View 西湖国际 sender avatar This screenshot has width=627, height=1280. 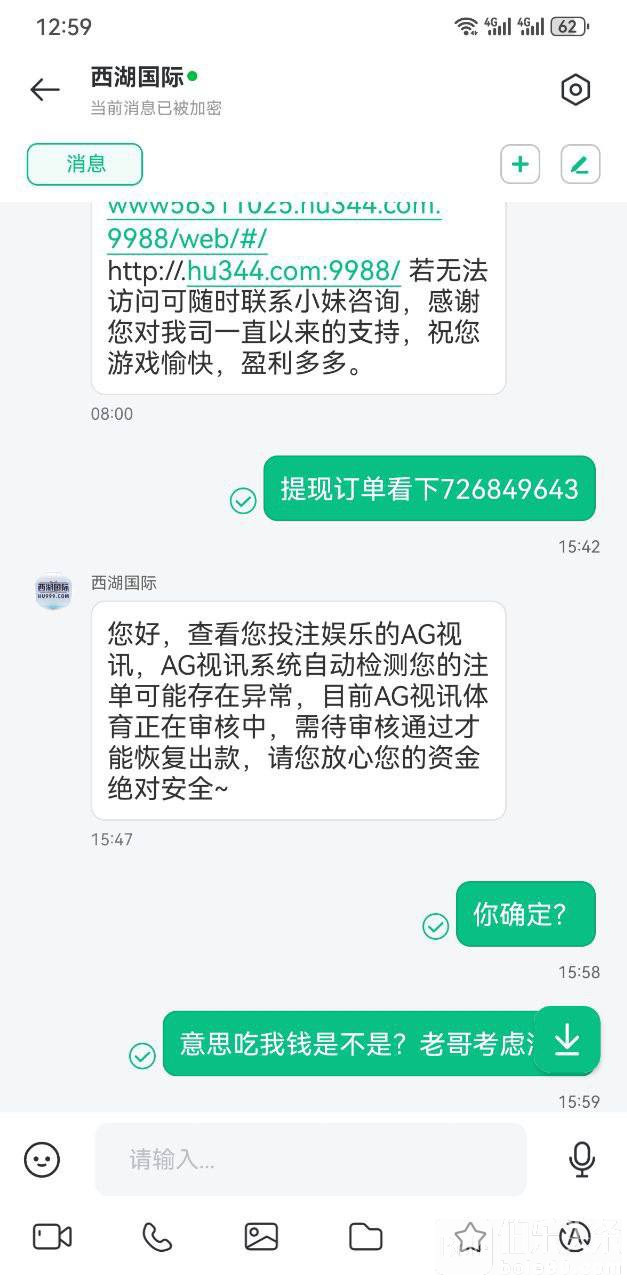(53, 592)
